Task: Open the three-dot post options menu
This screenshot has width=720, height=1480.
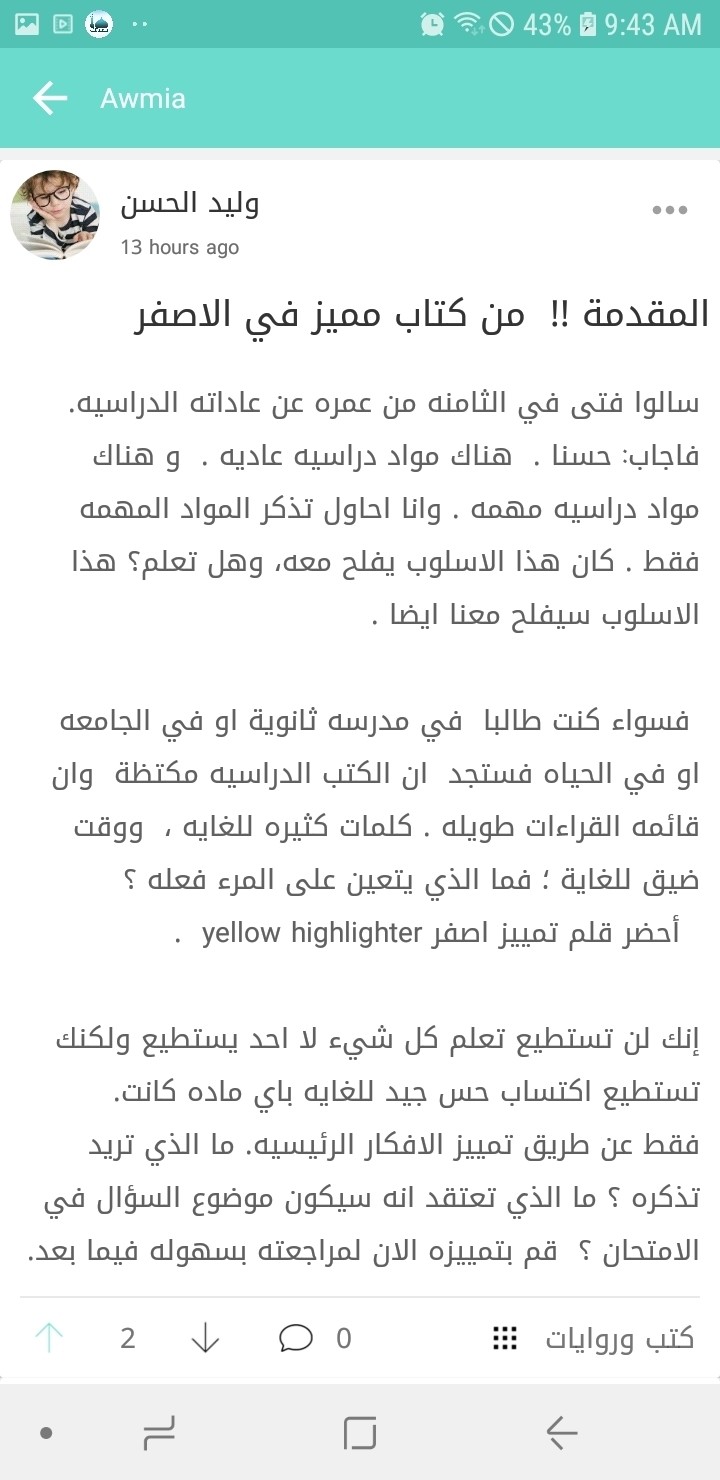Action: click(669, 210)
